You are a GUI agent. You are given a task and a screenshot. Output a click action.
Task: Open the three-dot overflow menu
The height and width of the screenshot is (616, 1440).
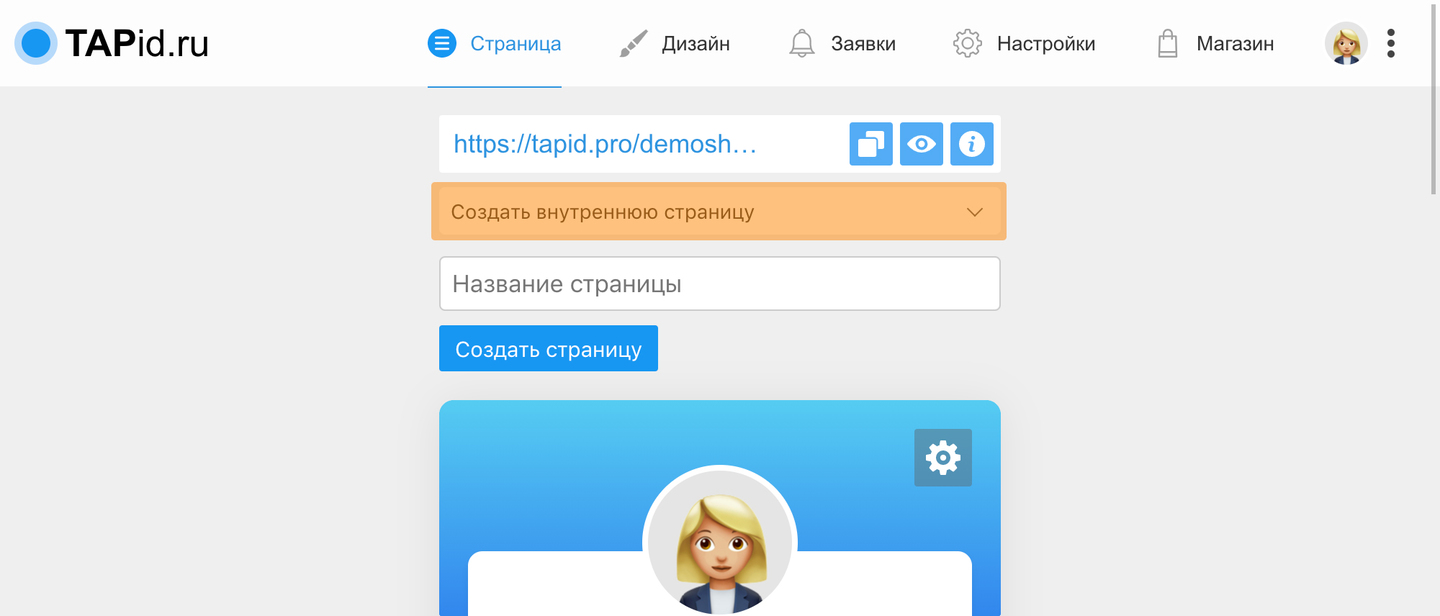[1391, 43]
